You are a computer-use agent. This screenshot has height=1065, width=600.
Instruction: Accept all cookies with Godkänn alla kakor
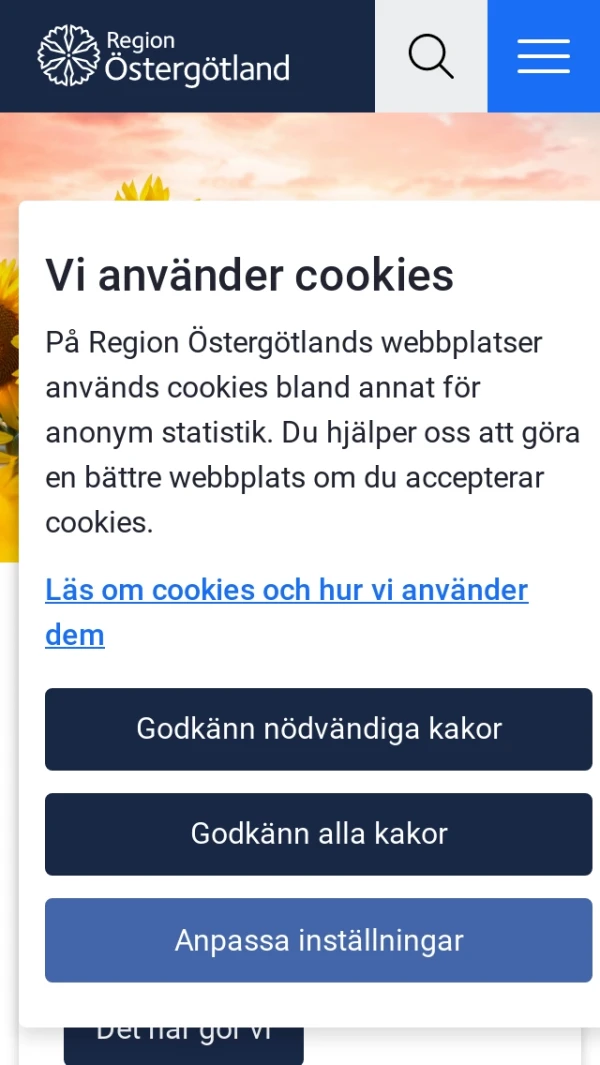tap(318, 834)
